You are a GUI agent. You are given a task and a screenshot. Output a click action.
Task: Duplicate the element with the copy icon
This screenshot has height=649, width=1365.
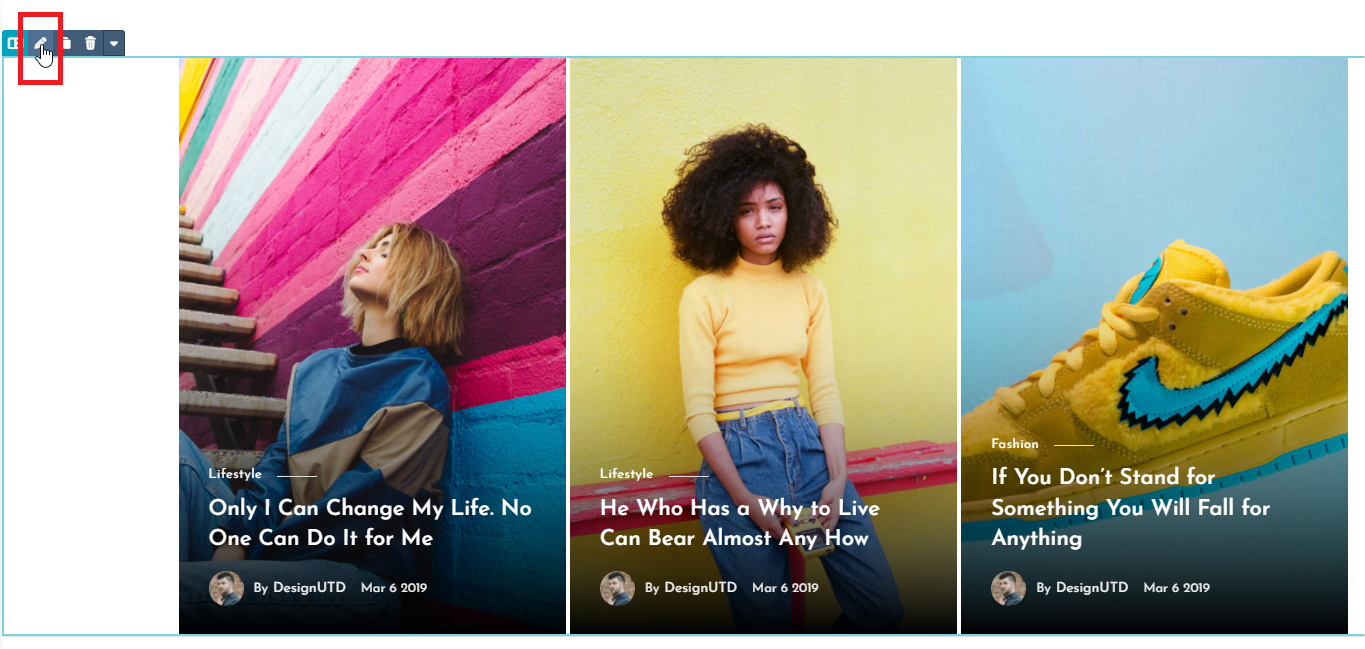pyautogui.click(x=66, y=43)
